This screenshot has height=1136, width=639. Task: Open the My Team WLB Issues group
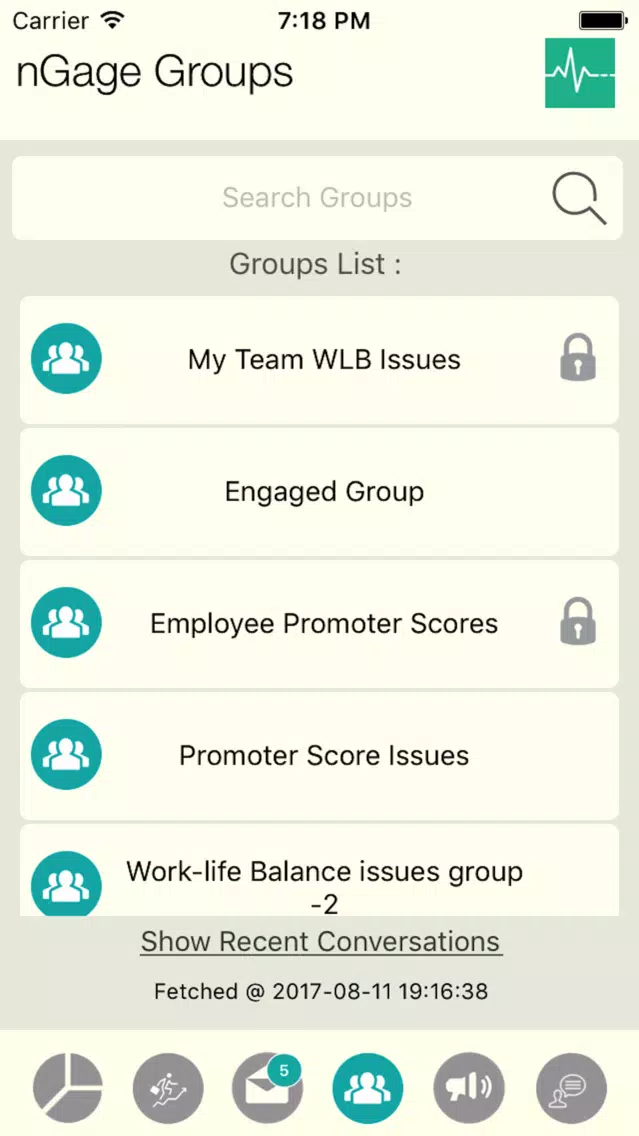320,359
